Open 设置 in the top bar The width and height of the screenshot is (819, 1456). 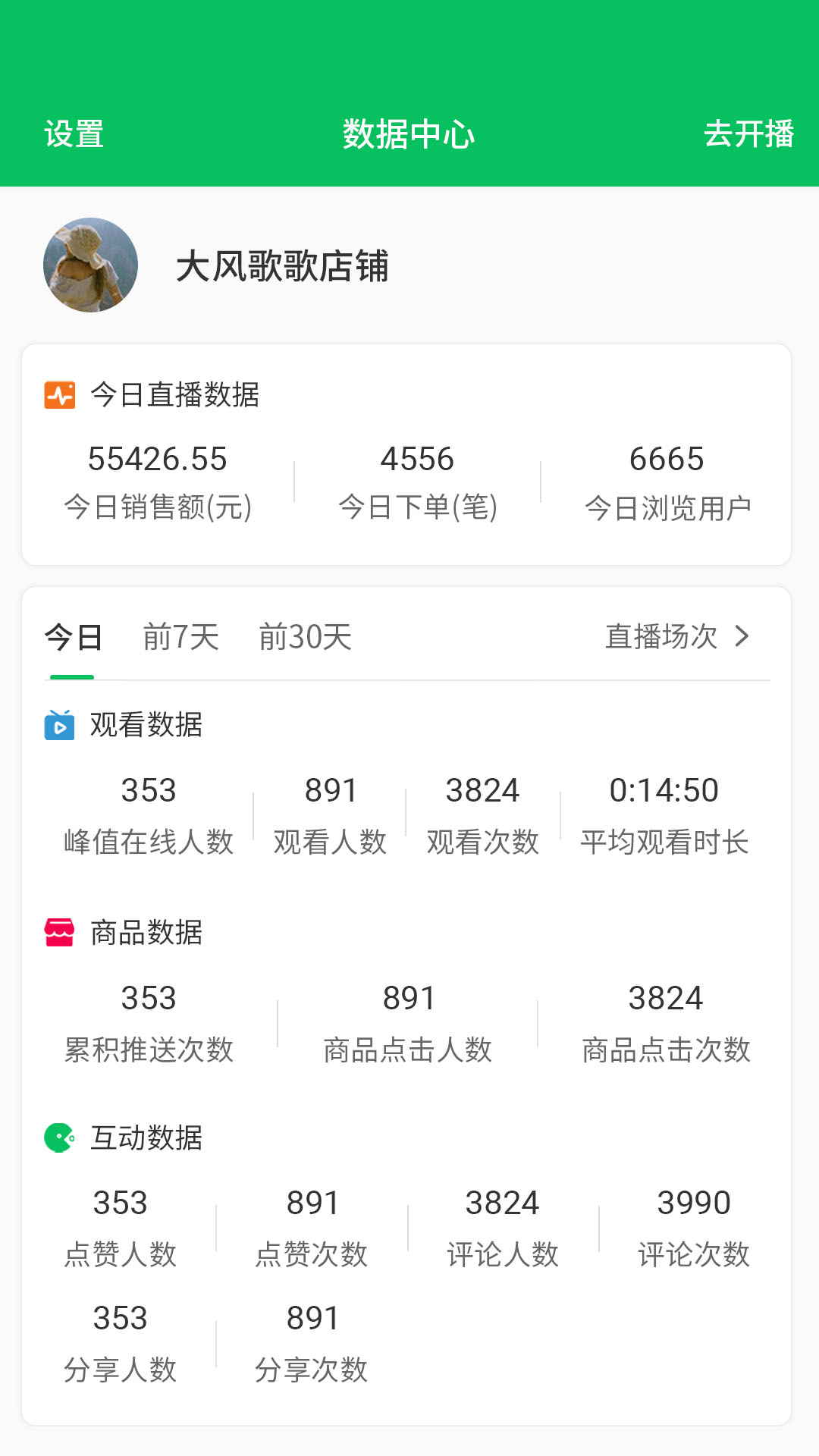pos(74,134)
